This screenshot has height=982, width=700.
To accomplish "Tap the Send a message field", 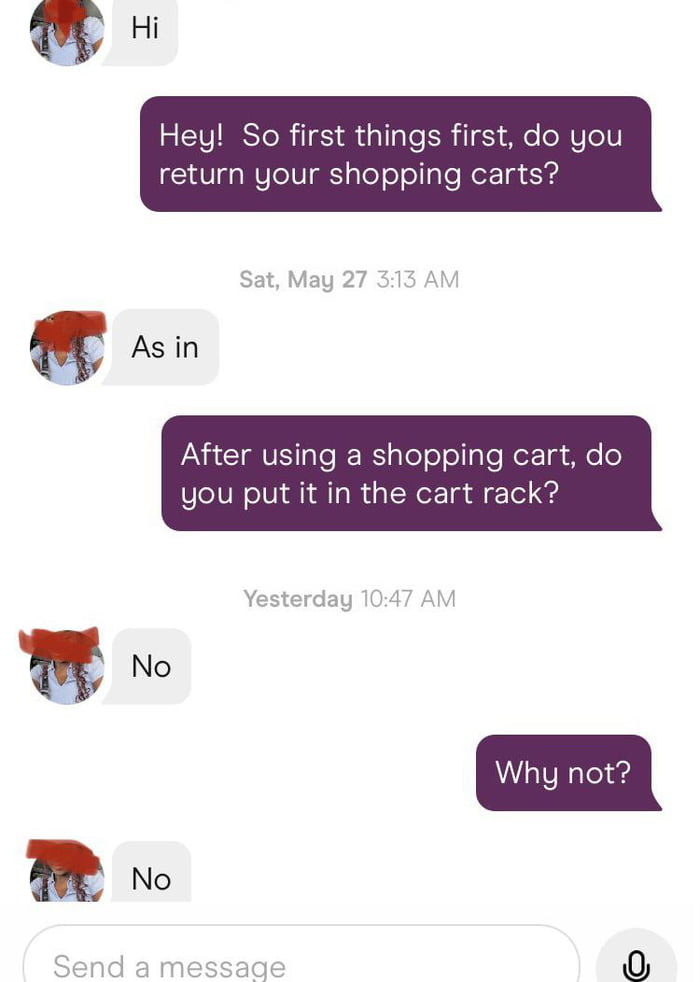I will pos(300,964).
